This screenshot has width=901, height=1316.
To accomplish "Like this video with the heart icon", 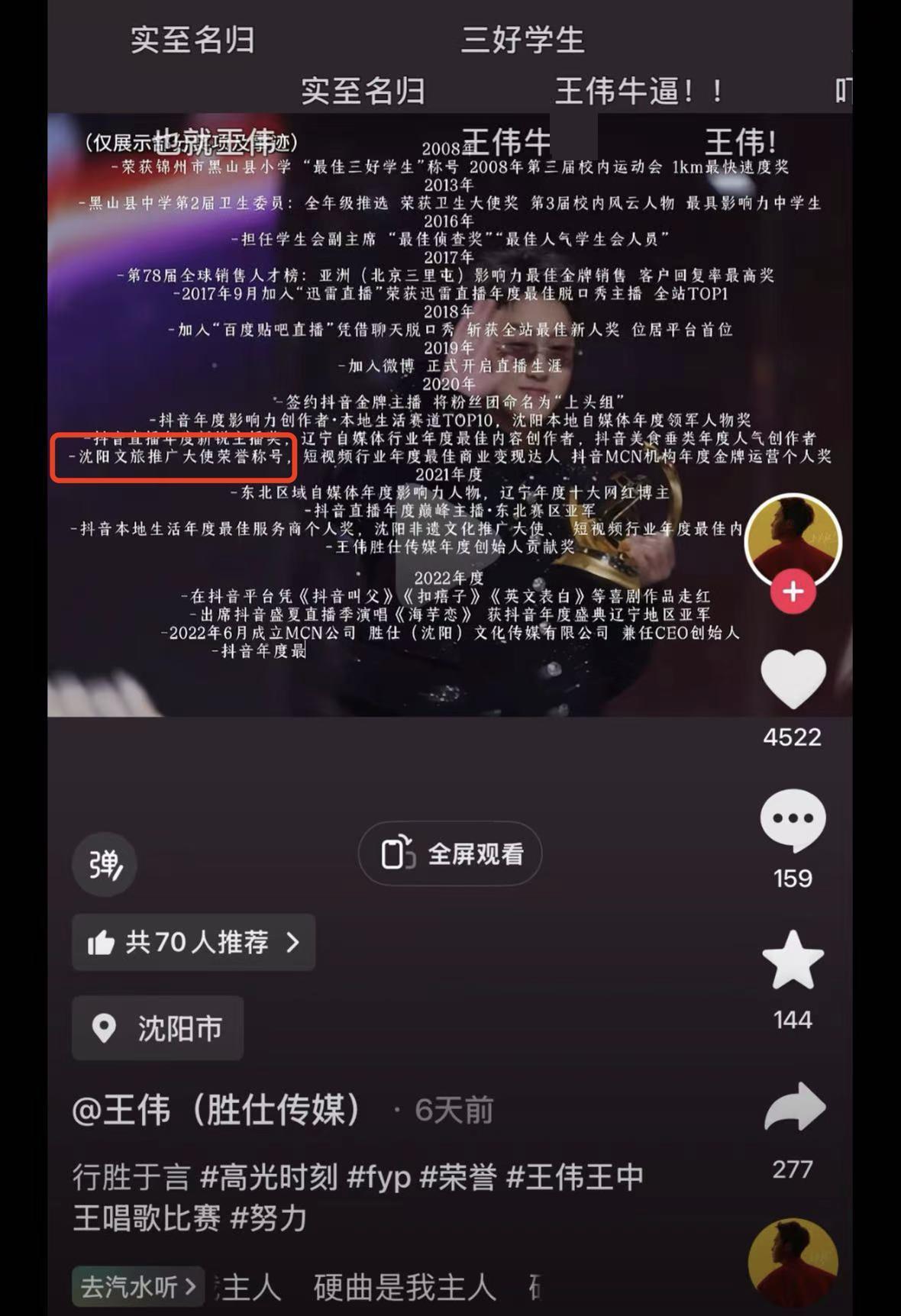I will pyautogui.click(x=793, y=679).
